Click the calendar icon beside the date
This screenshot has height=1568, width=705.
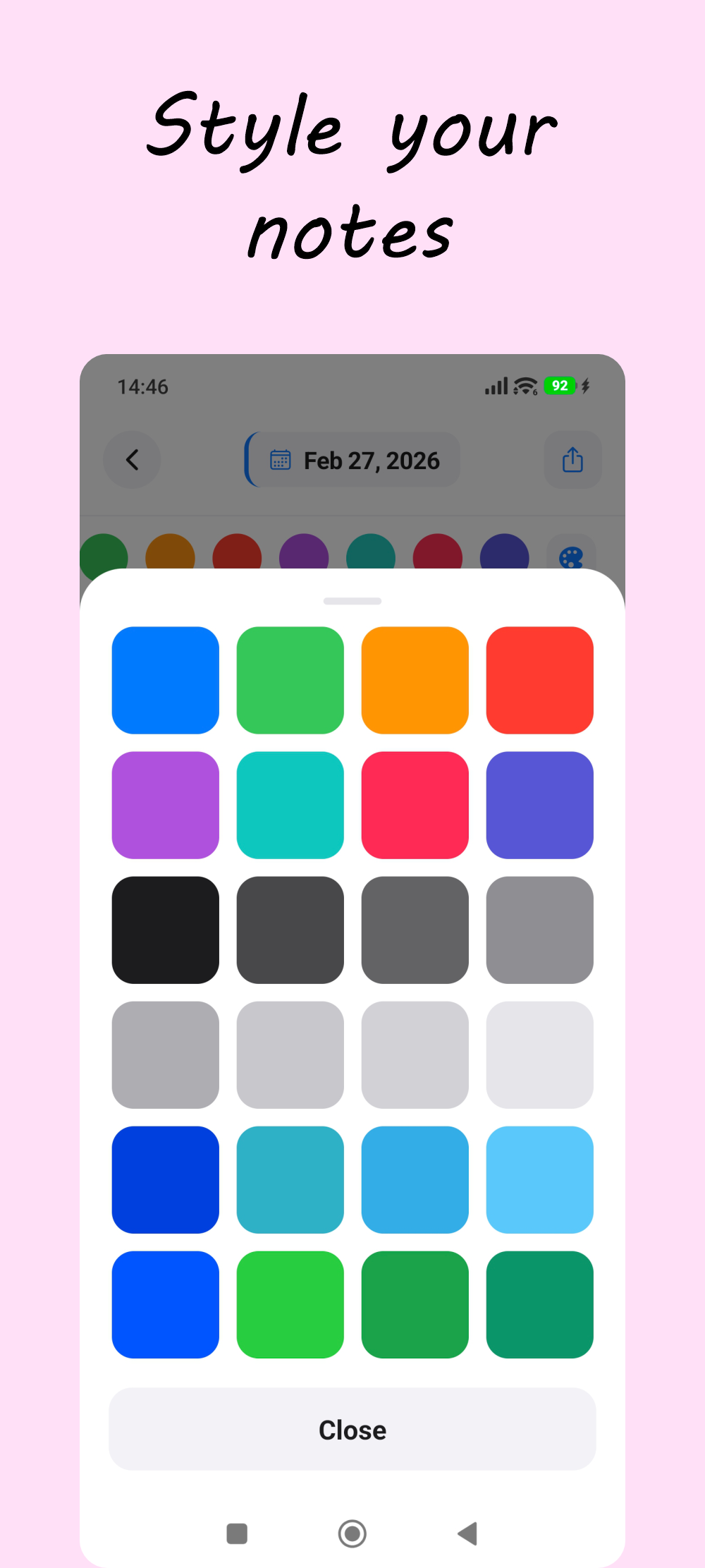[x=281, y=460]
